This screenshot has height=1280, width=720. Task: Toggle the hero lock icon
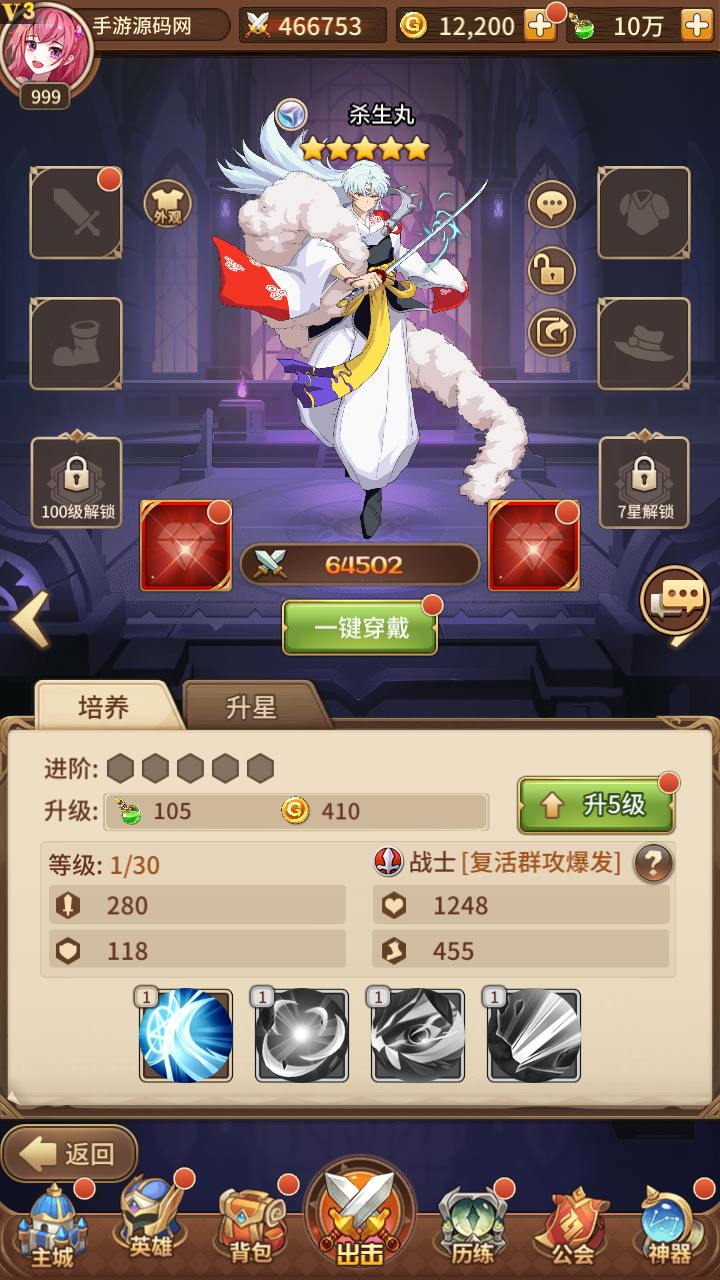tap(552, 270)
